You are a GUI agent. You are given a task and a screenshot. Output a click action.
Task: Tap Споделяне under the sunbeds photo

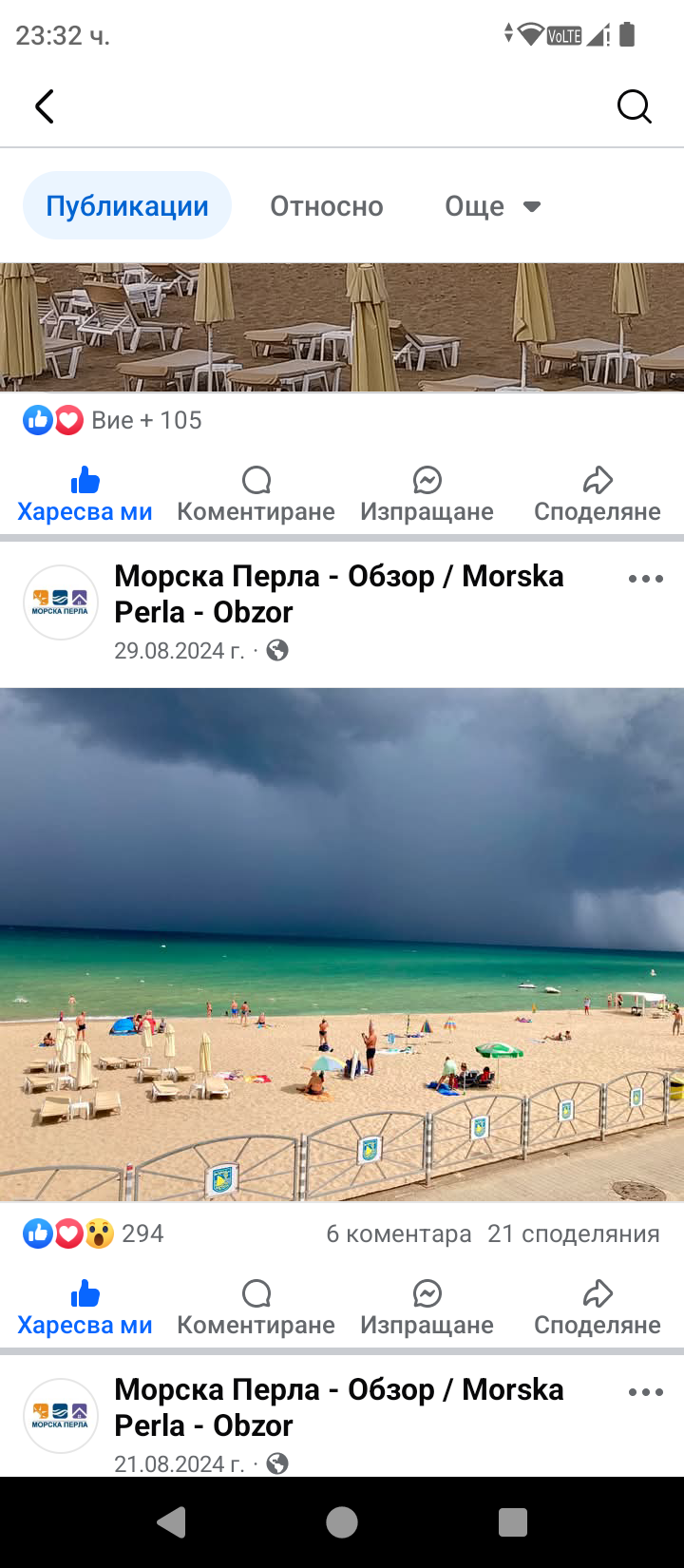[597, 495]
